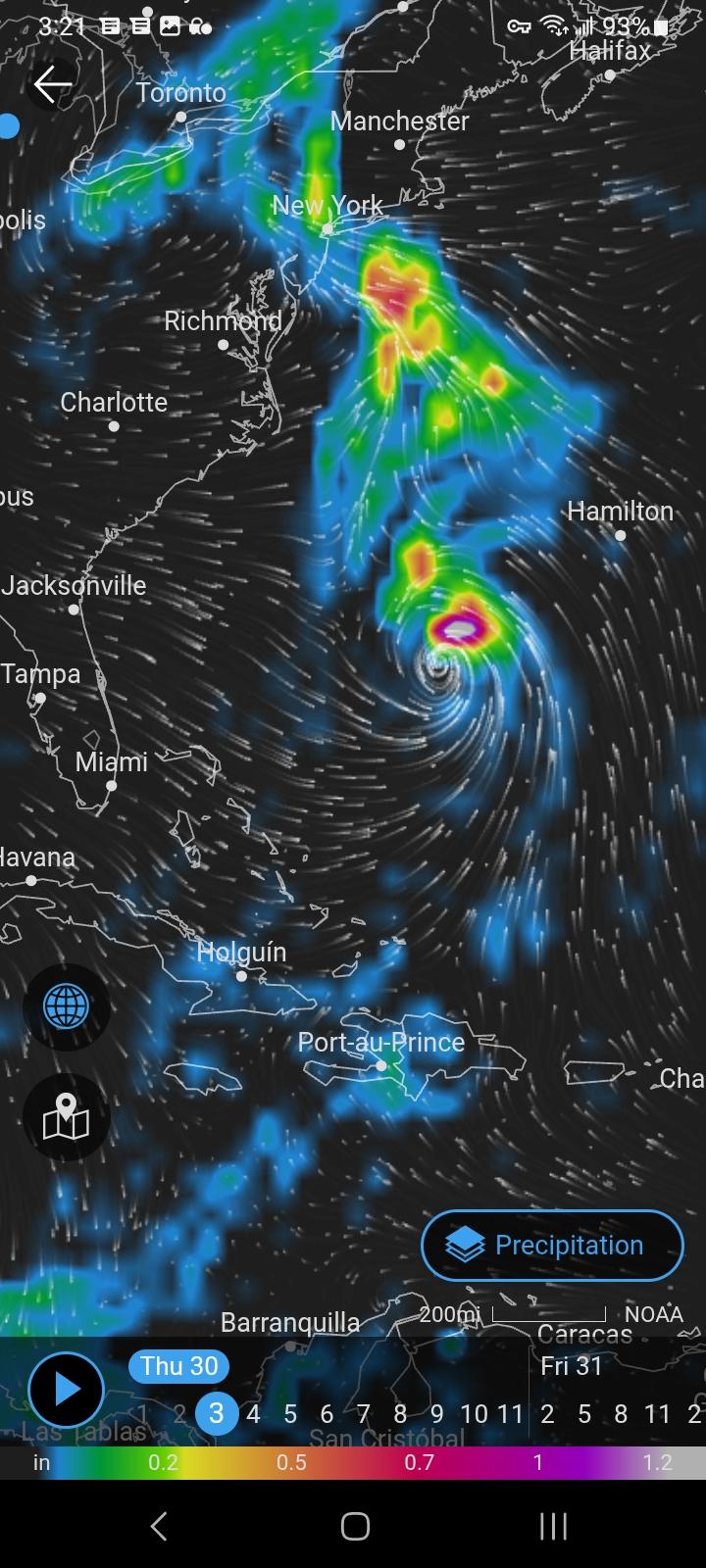Open the map location pin button

point(66,1118)
